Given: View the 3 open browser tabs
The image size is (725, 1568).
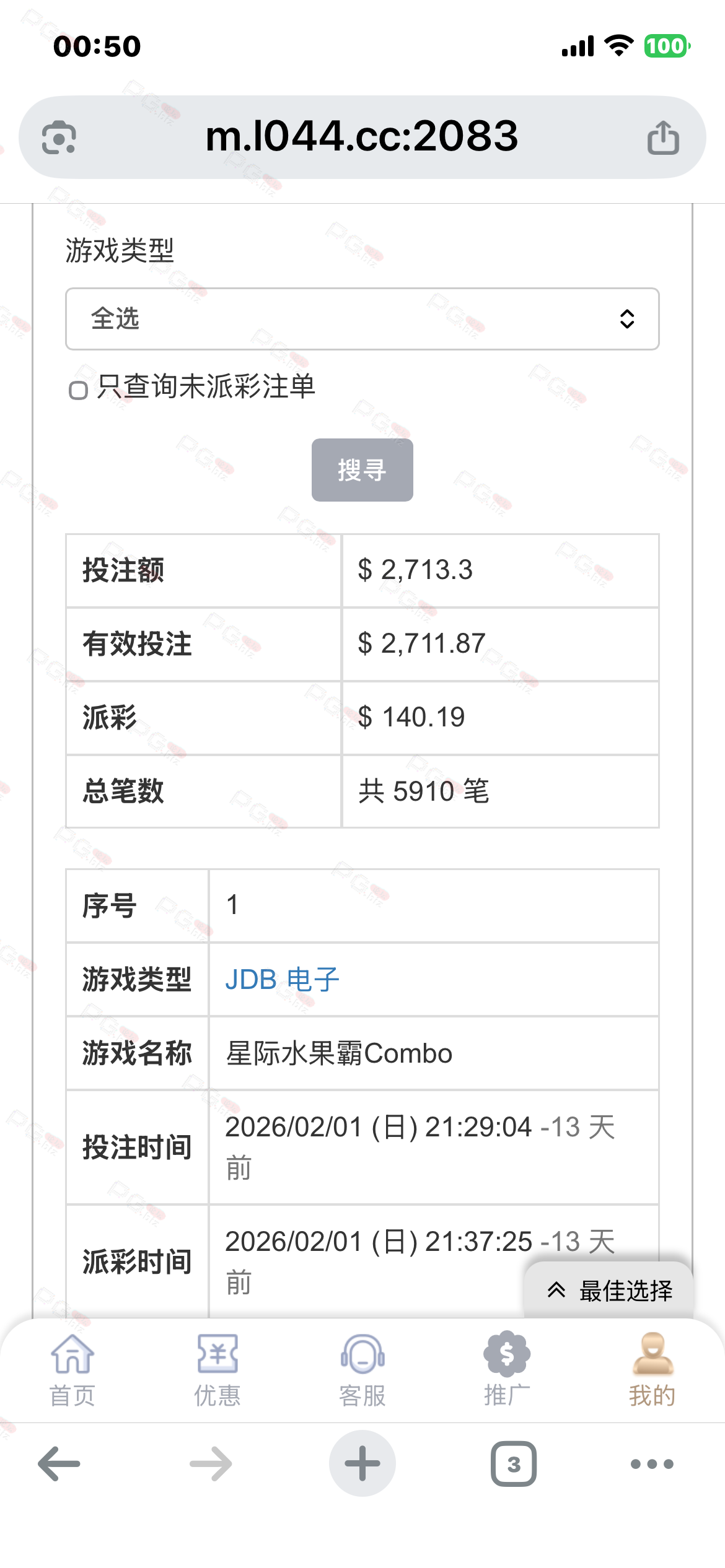Looking at the screenshot, I should click(x=514, y=1464).
